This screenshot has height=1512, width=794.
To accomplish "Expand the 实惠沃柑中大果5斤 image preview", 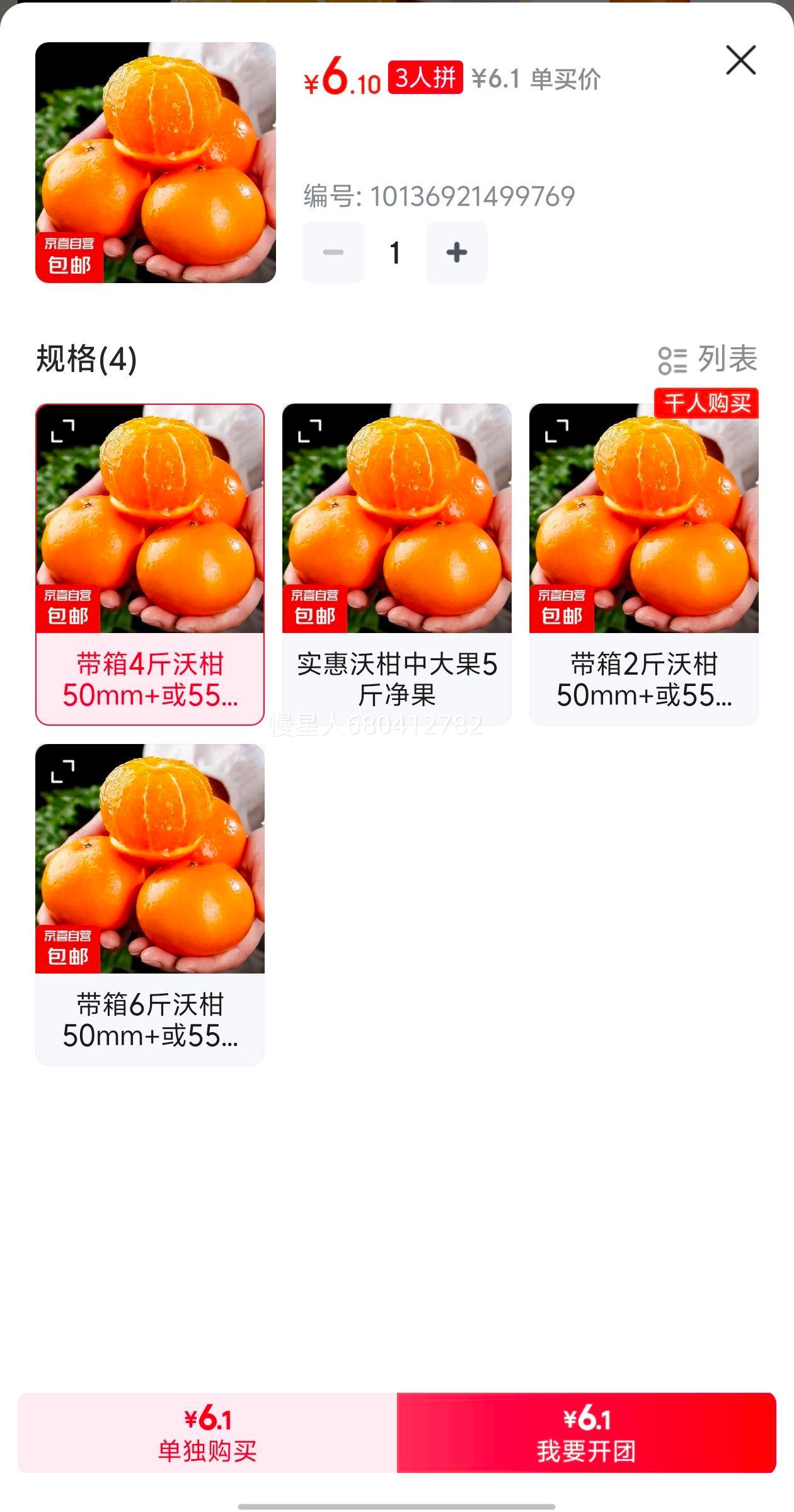I will tap(309, 431).
